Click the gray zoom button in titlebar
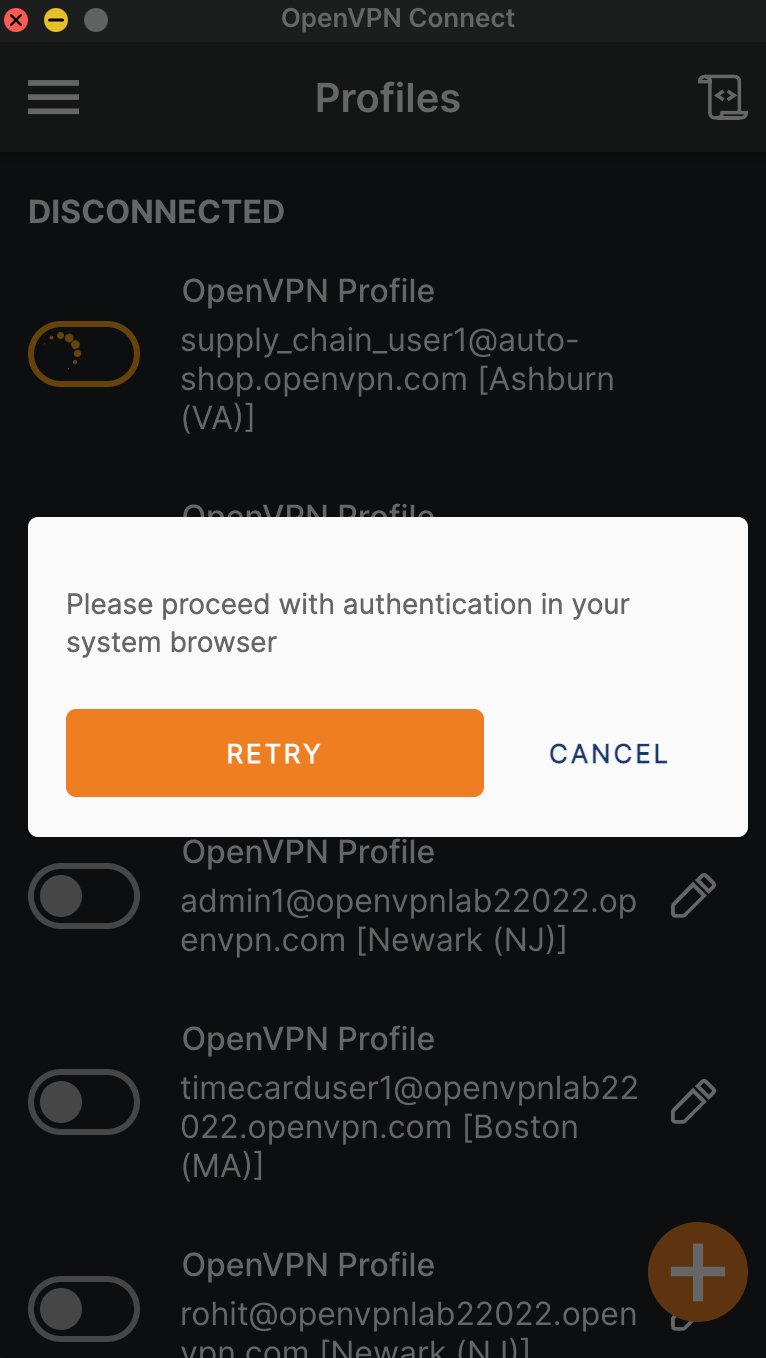Viewport: 766px width, 1358px height. coord(95,19)
